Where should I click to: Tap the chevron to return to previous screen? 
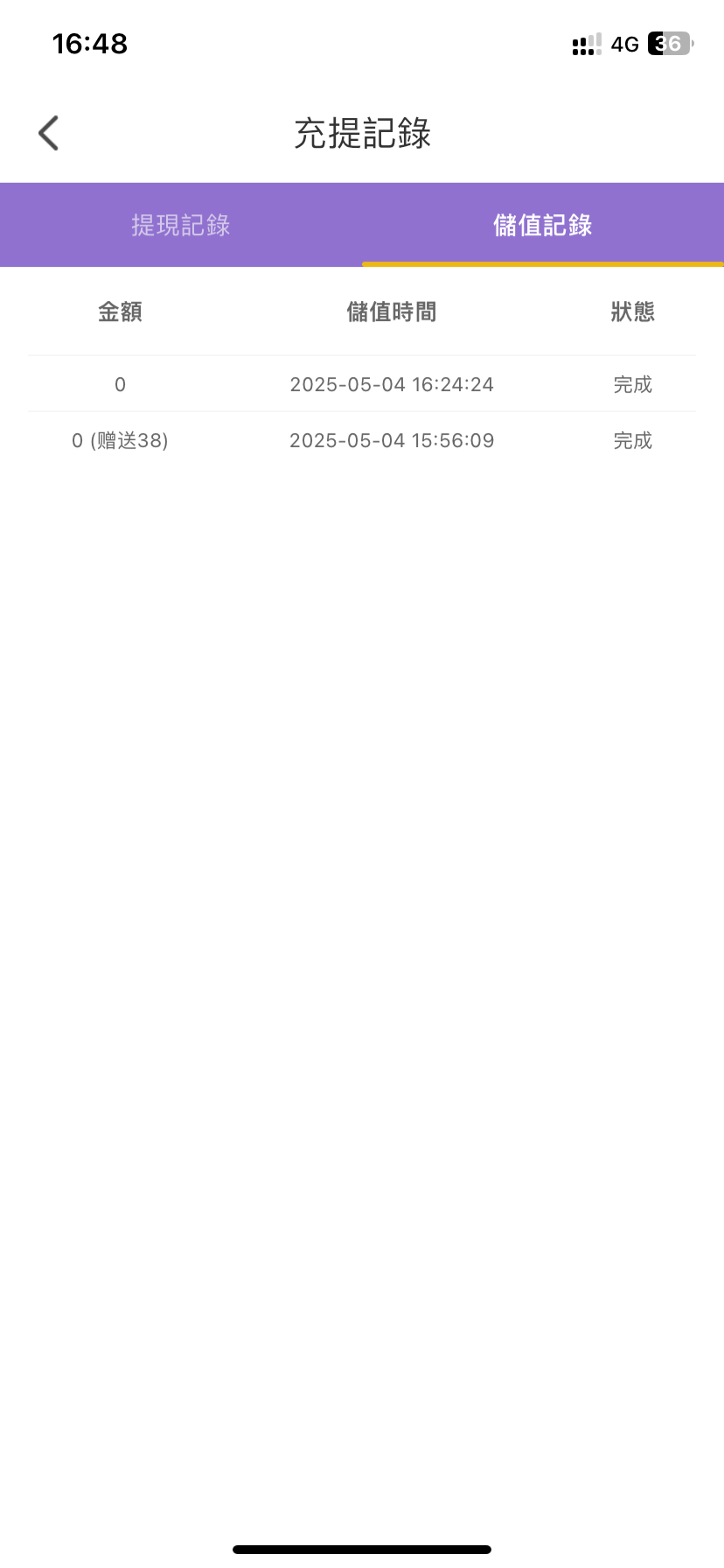pyautogui.click(x=48, y=132)
